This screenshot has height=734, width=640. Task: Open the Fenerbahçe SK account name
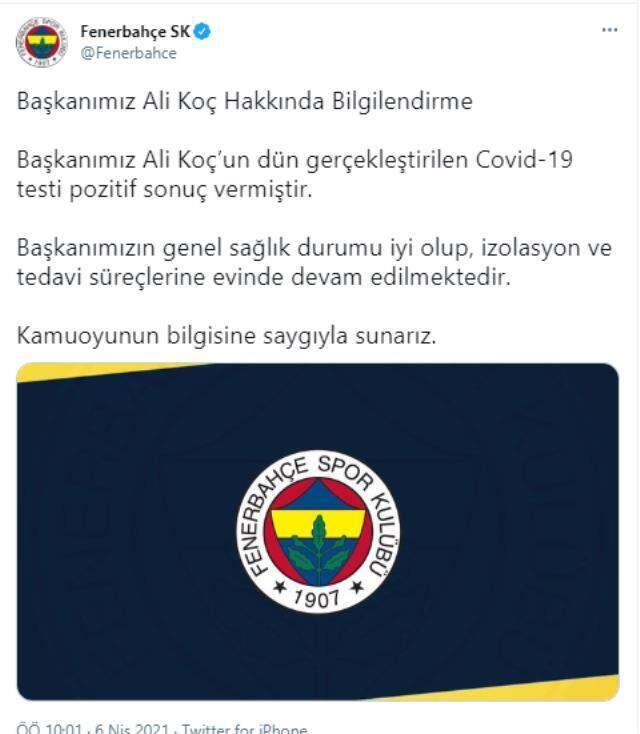[134, 33]
